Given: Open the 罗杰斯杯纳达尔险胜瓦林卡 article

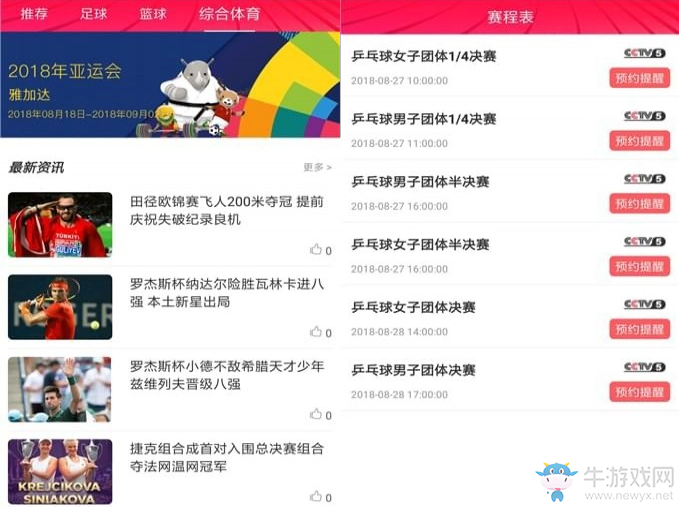Looking at the screenshot, I should coord(227,292).
